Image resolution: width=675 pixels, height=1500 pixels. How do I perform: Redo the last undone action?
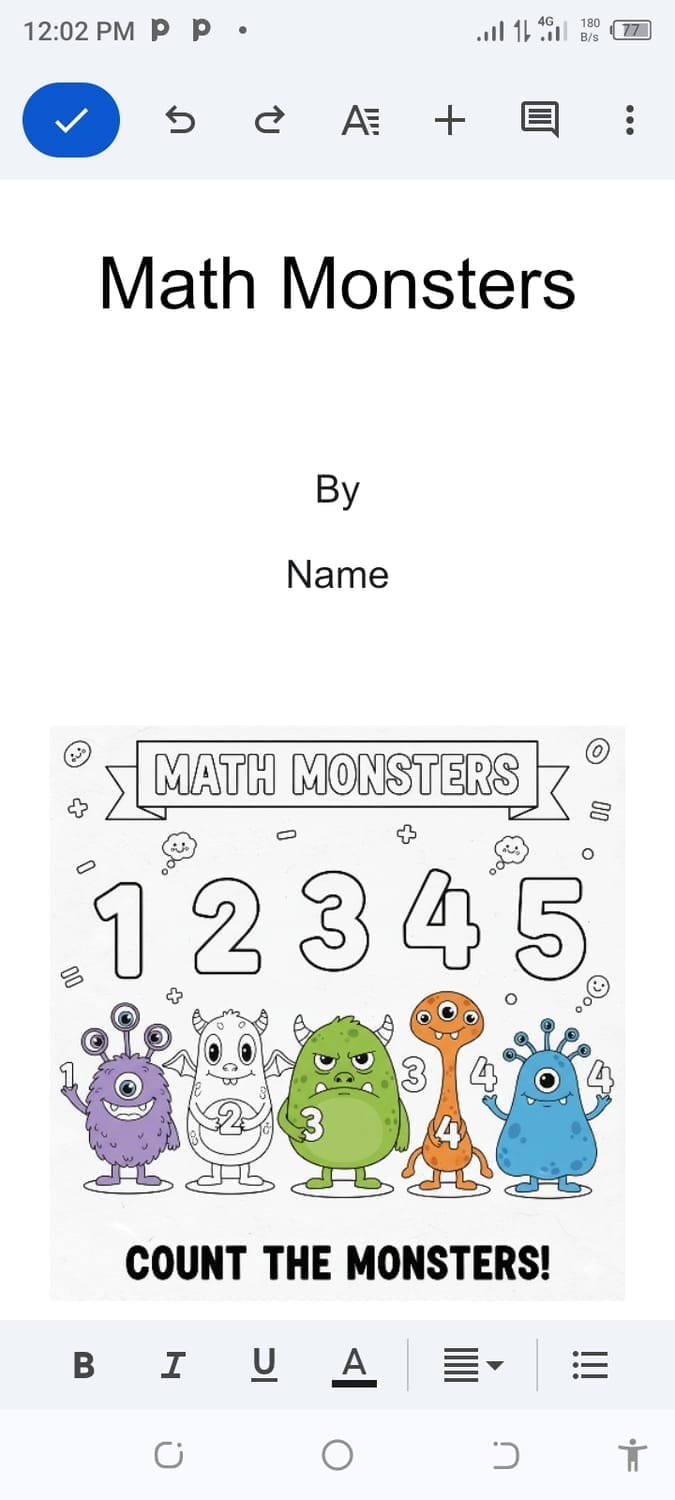pos(268,121)
